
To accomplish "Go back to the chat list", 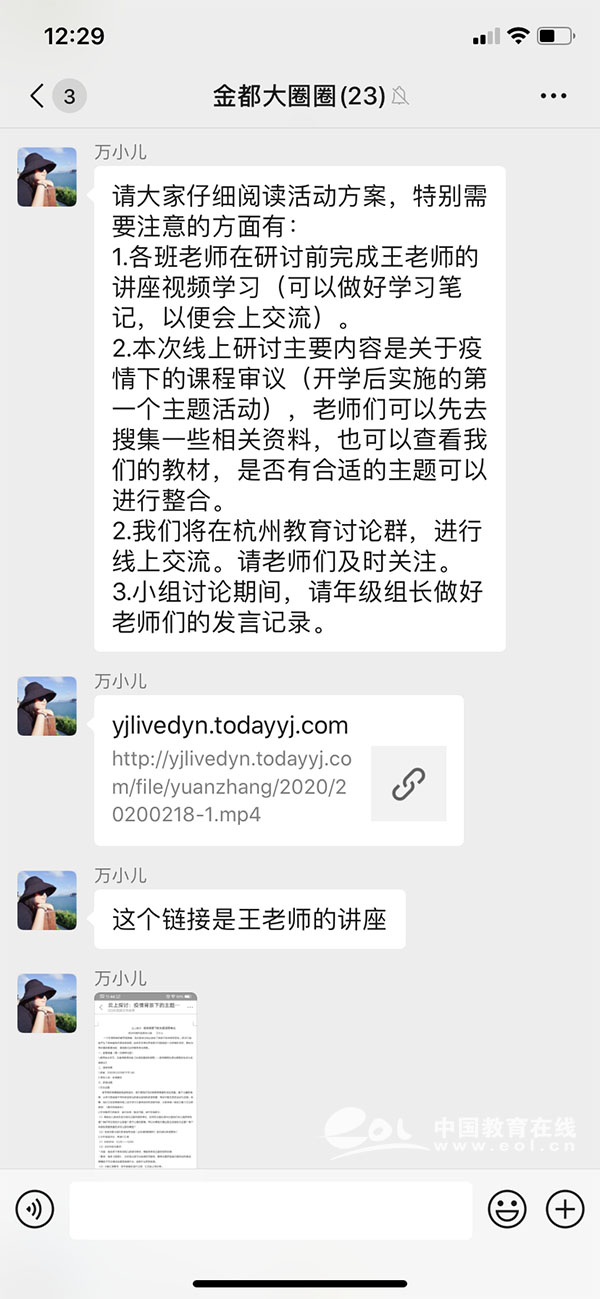I will [x=38, y=96].
